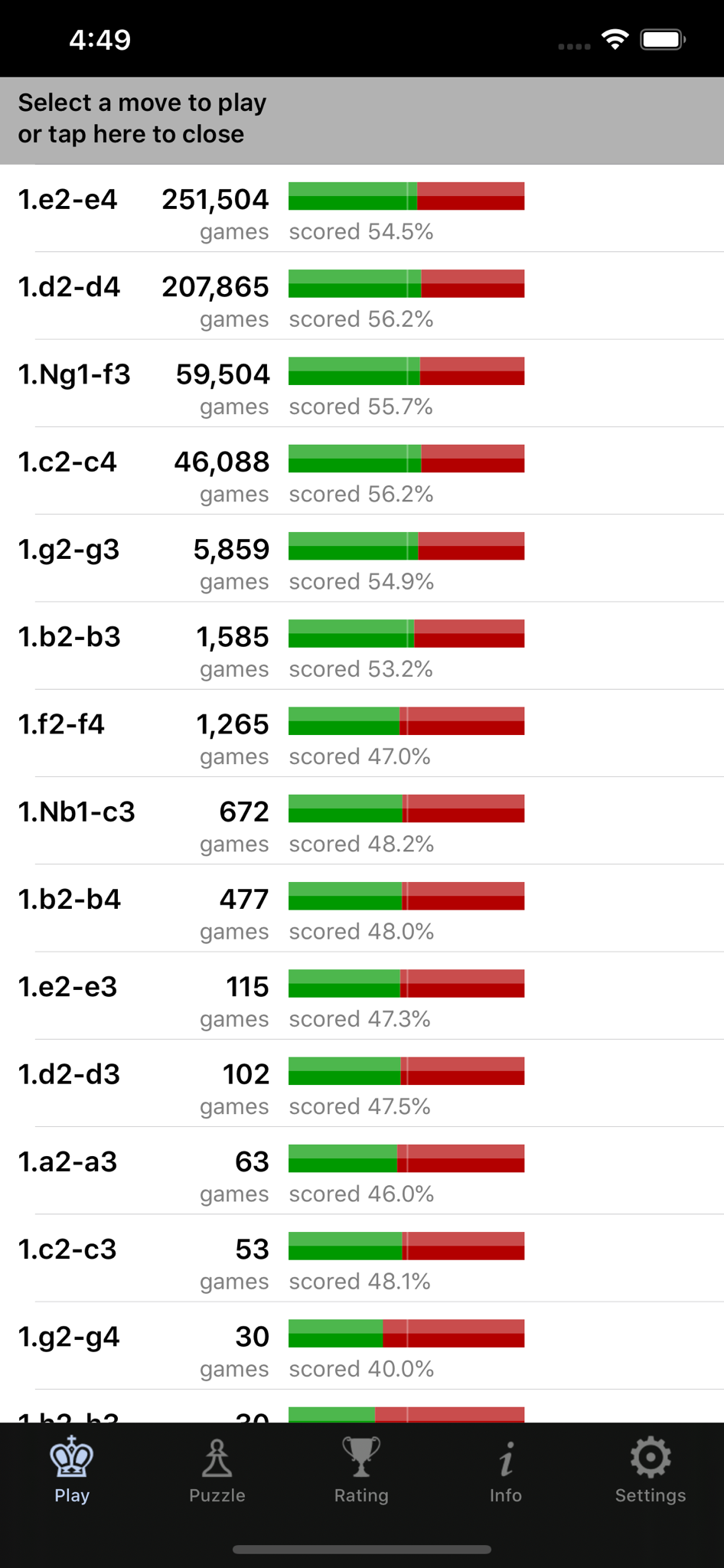Choose 1.d2-d3 with 102 games

pos(362,1083)
